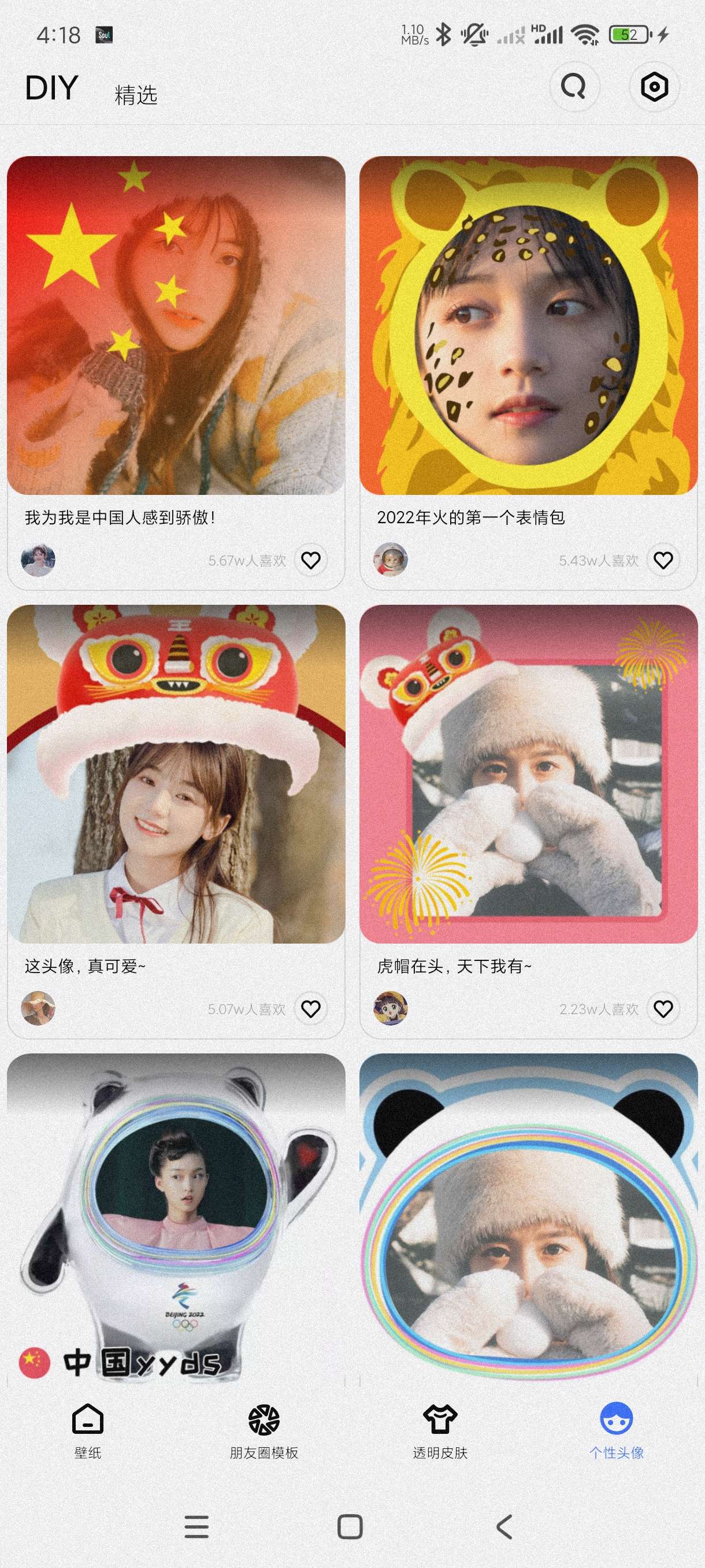This screenshot has width=705, height=1568.
Task: View the author avatar of 我为我是中国人感到骄傲
Action: tap(38, 560)
